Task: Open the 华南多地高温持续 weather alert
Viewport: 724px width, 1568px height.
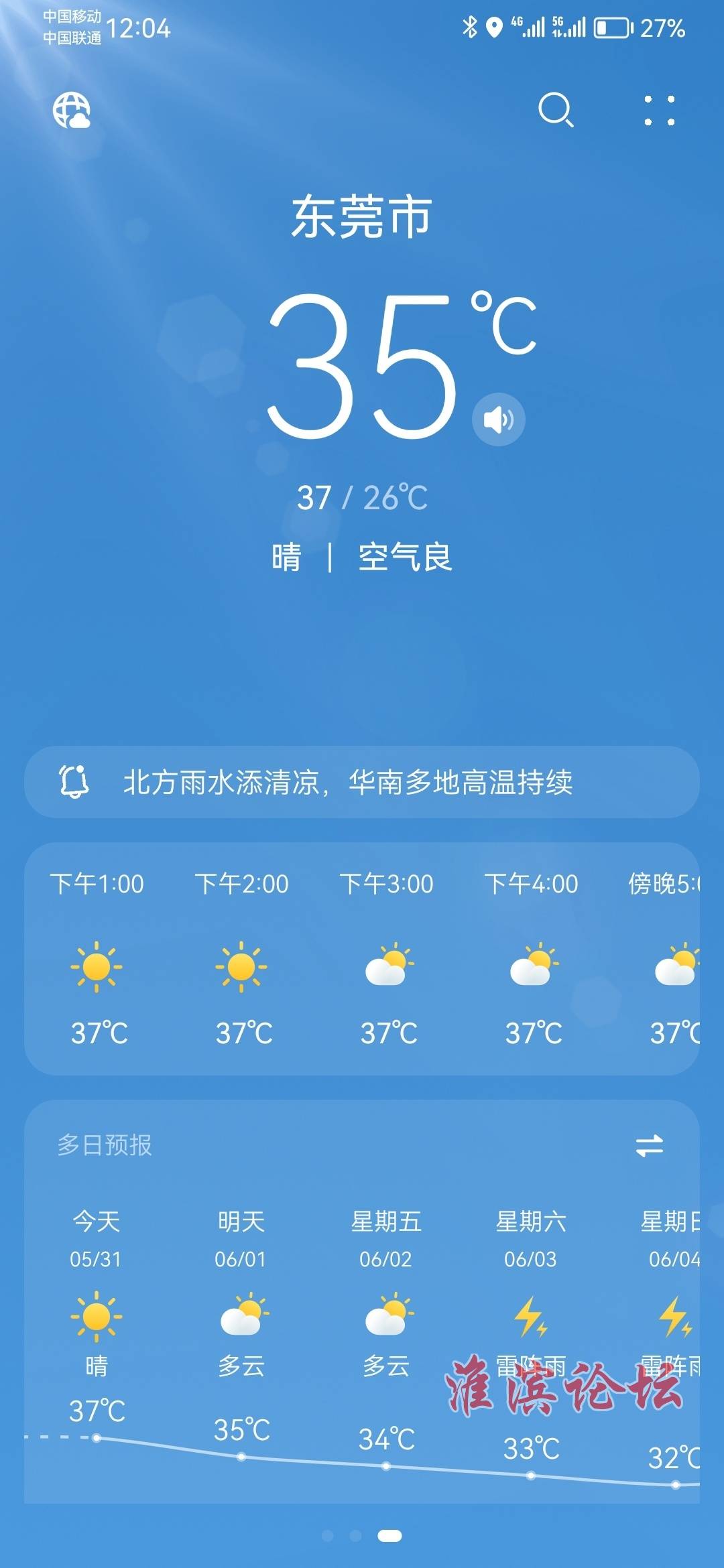Action: point(362,782)
